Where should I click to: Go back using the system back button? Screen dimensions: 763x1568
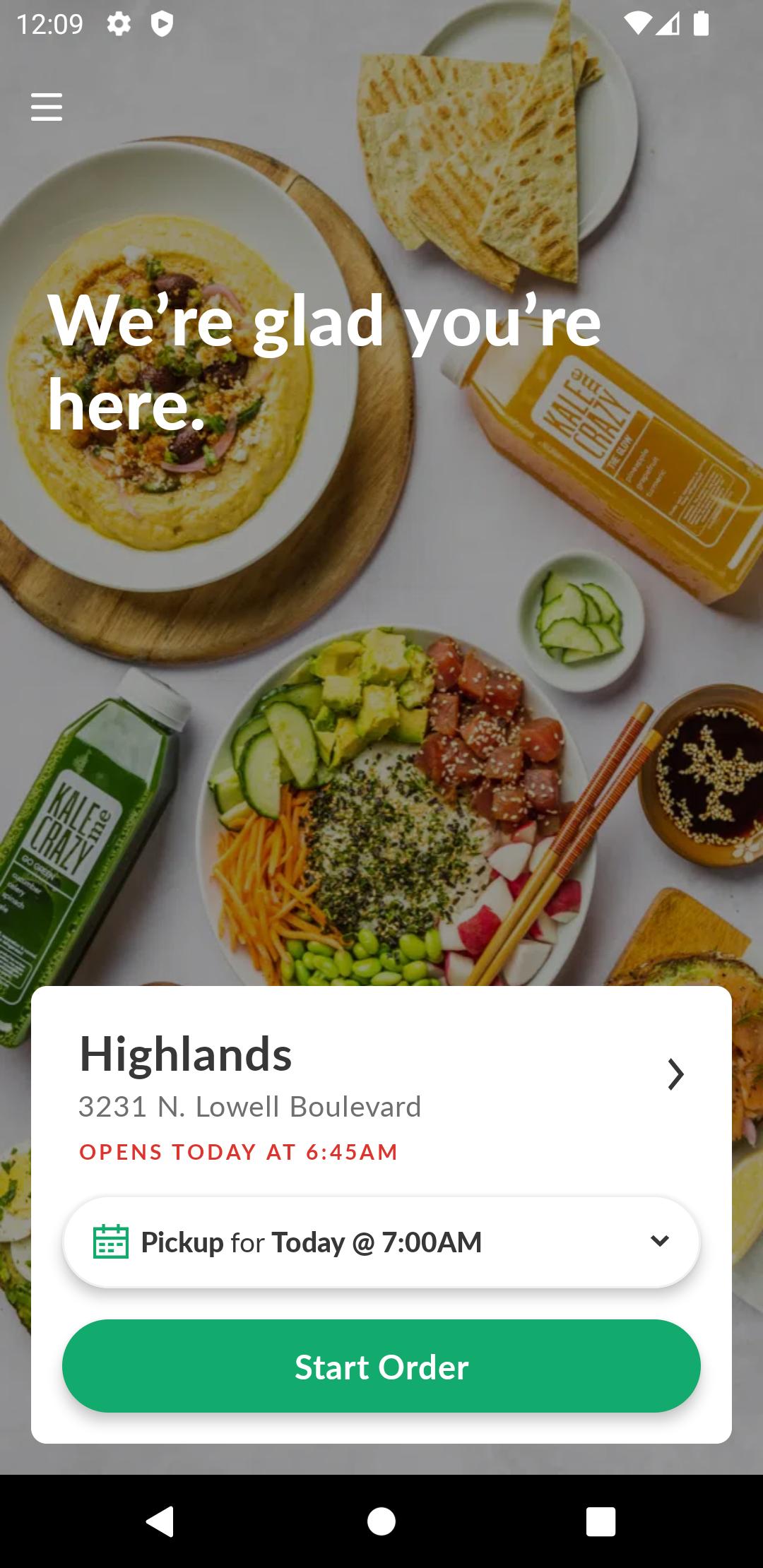(x=161, y=1521)
